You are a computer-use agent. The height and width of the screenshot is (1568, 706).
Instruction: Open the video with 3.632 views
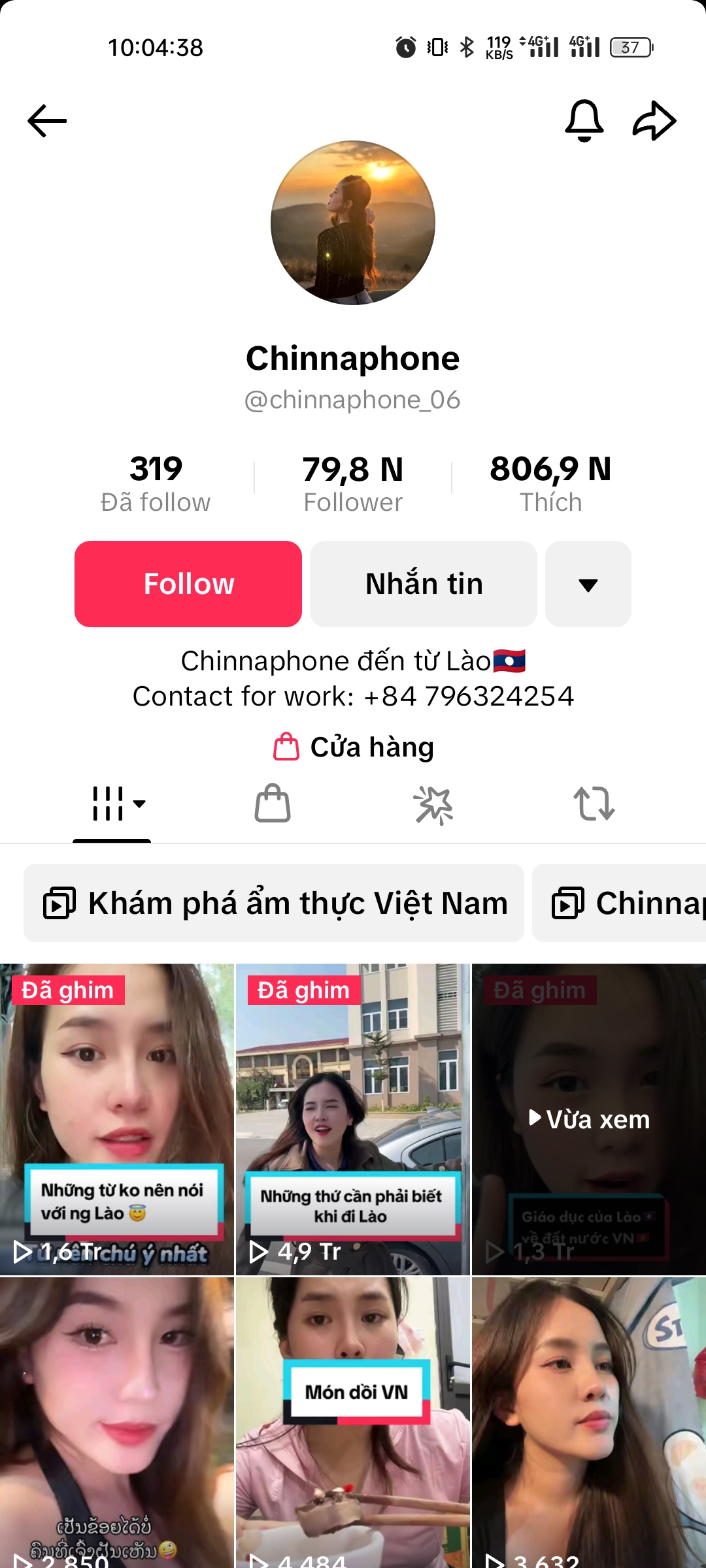click(589, 1422)
